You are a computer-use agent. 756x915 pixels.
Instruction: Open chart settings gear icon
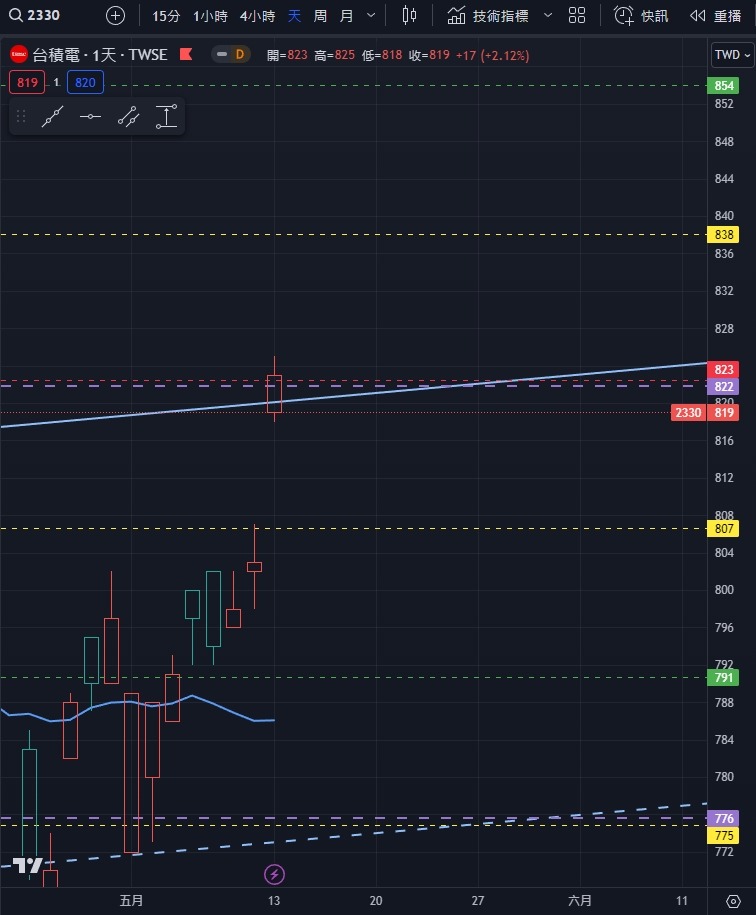(x=733, y=901)
